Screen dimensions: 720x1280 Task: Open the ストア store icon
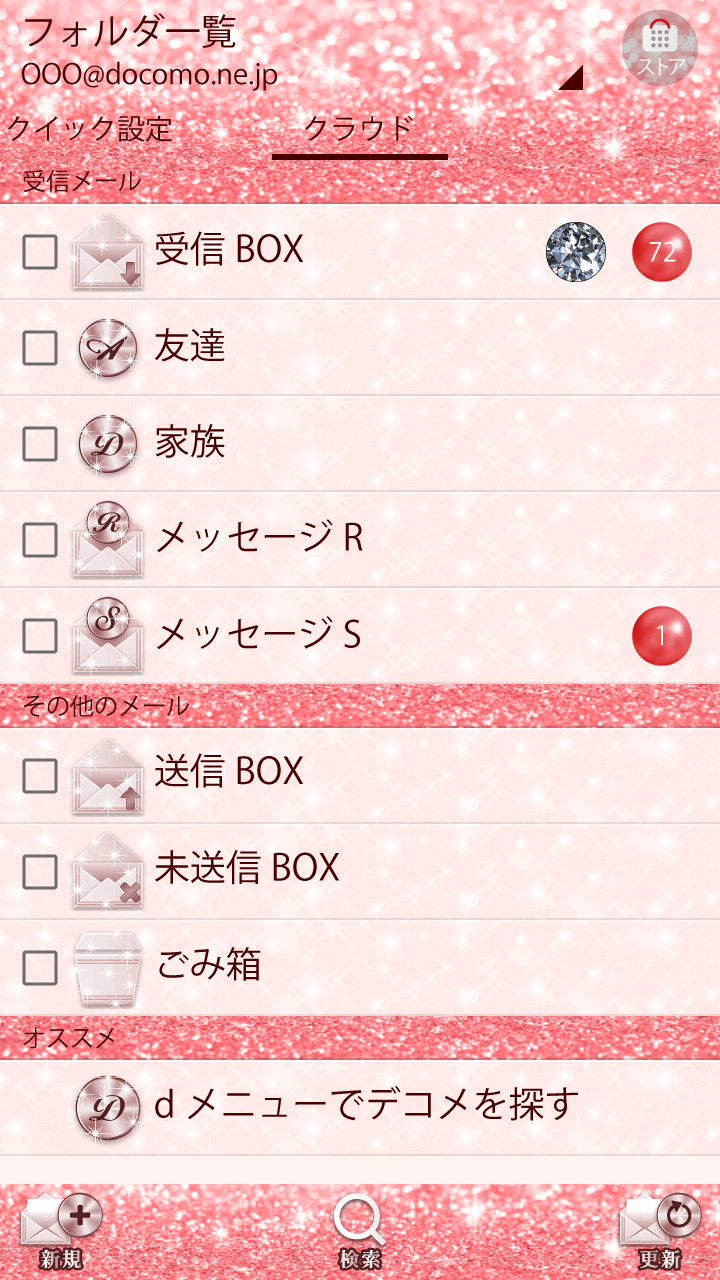click(659, 47)
